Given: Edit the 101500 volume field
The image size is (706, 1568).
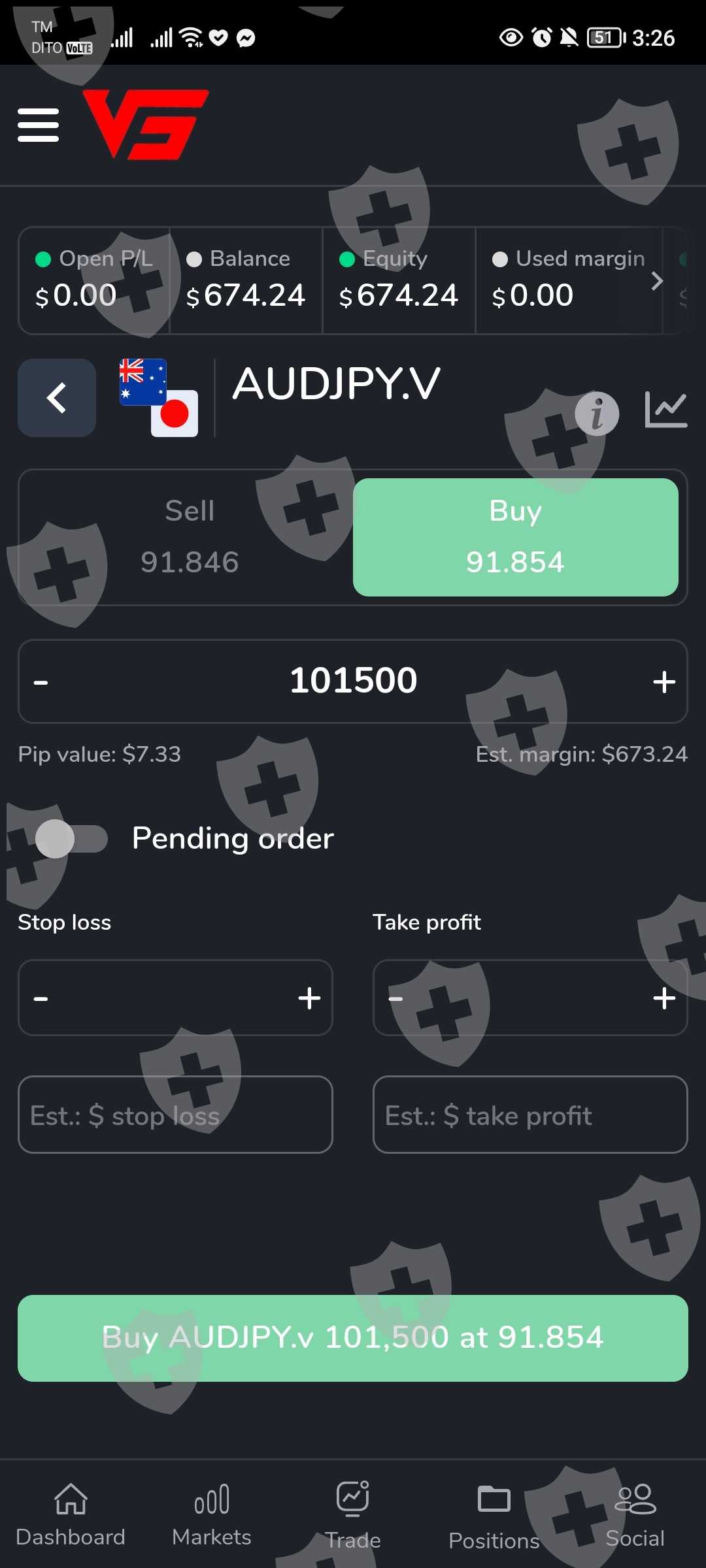Looking at the screenshot, I should click(x=353, y=681).
